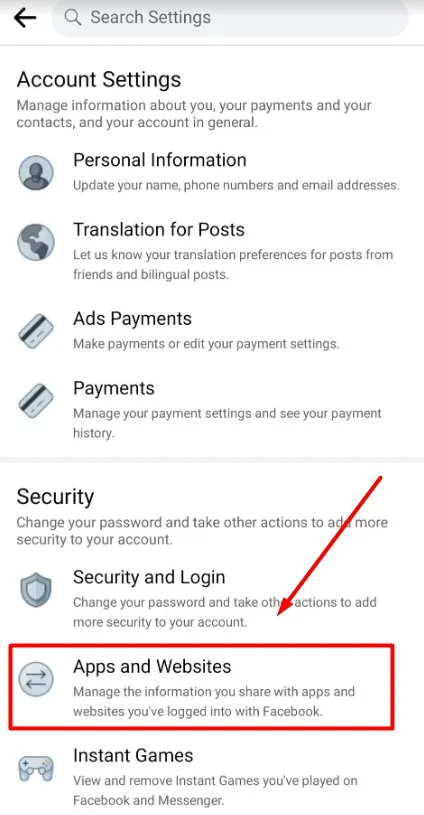Open Security and Login

tap(212, 599)
